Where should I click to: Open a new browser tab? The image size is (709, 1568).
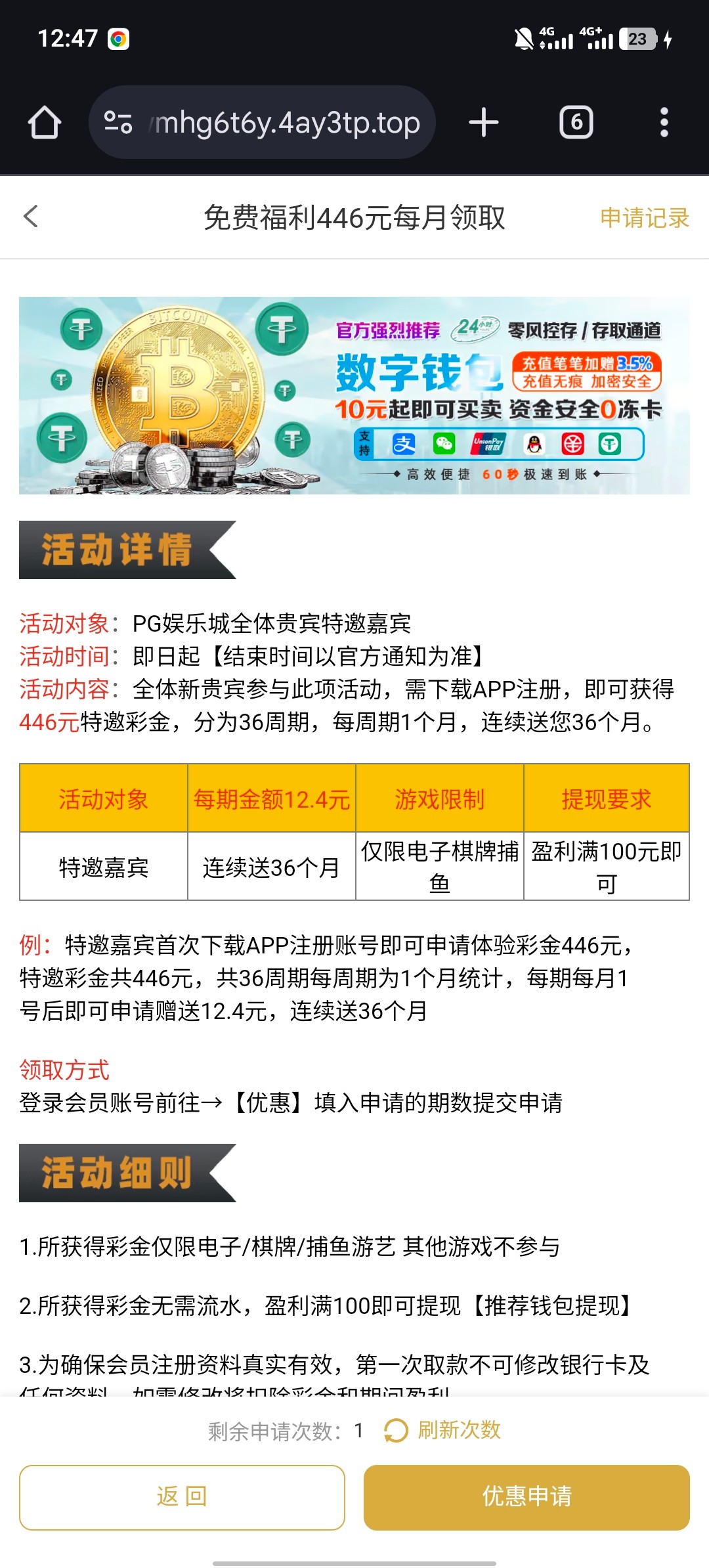tap(484, 123)
